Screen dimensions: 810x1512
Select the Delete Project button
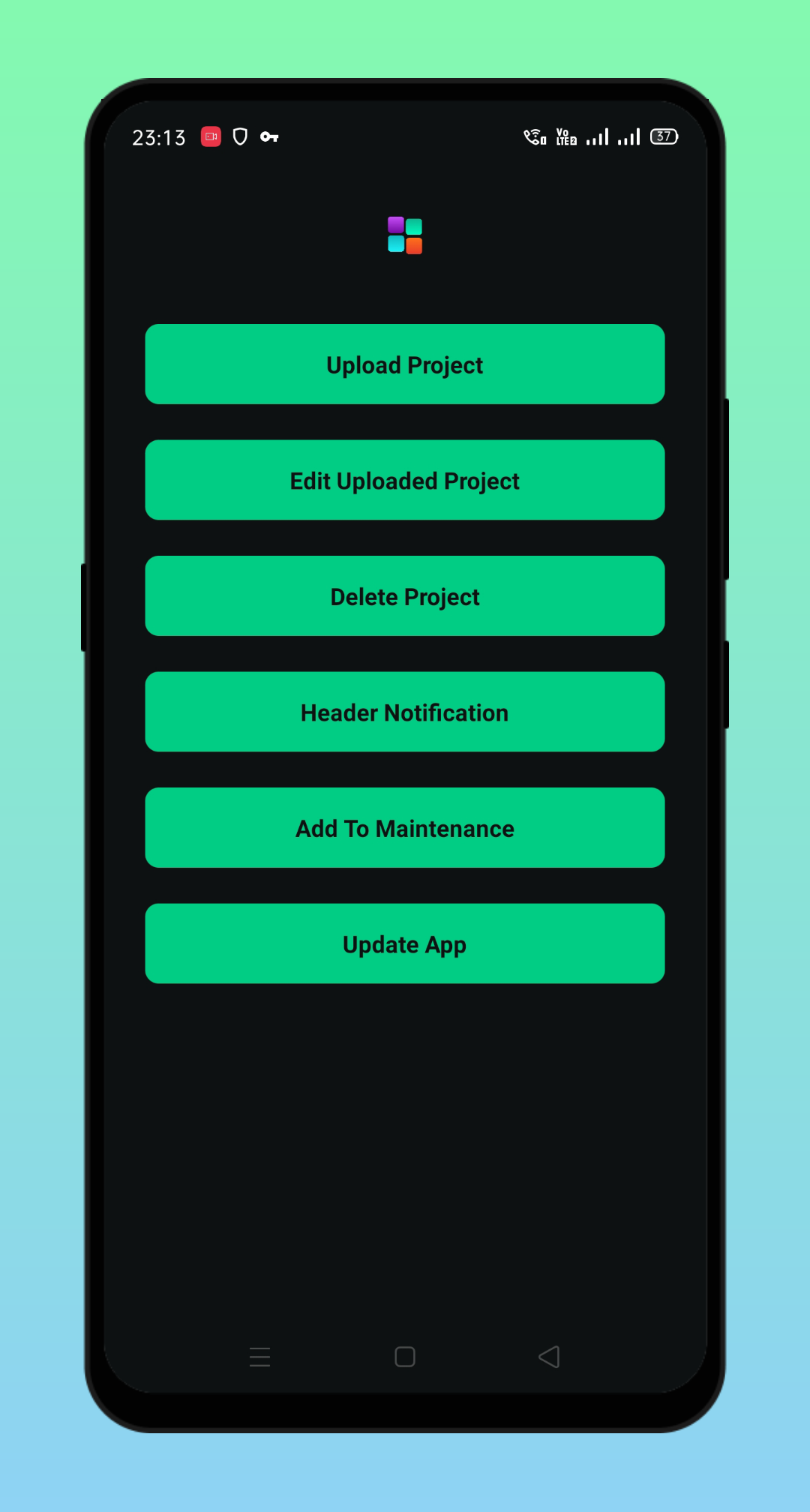click(x=405, y=596)
